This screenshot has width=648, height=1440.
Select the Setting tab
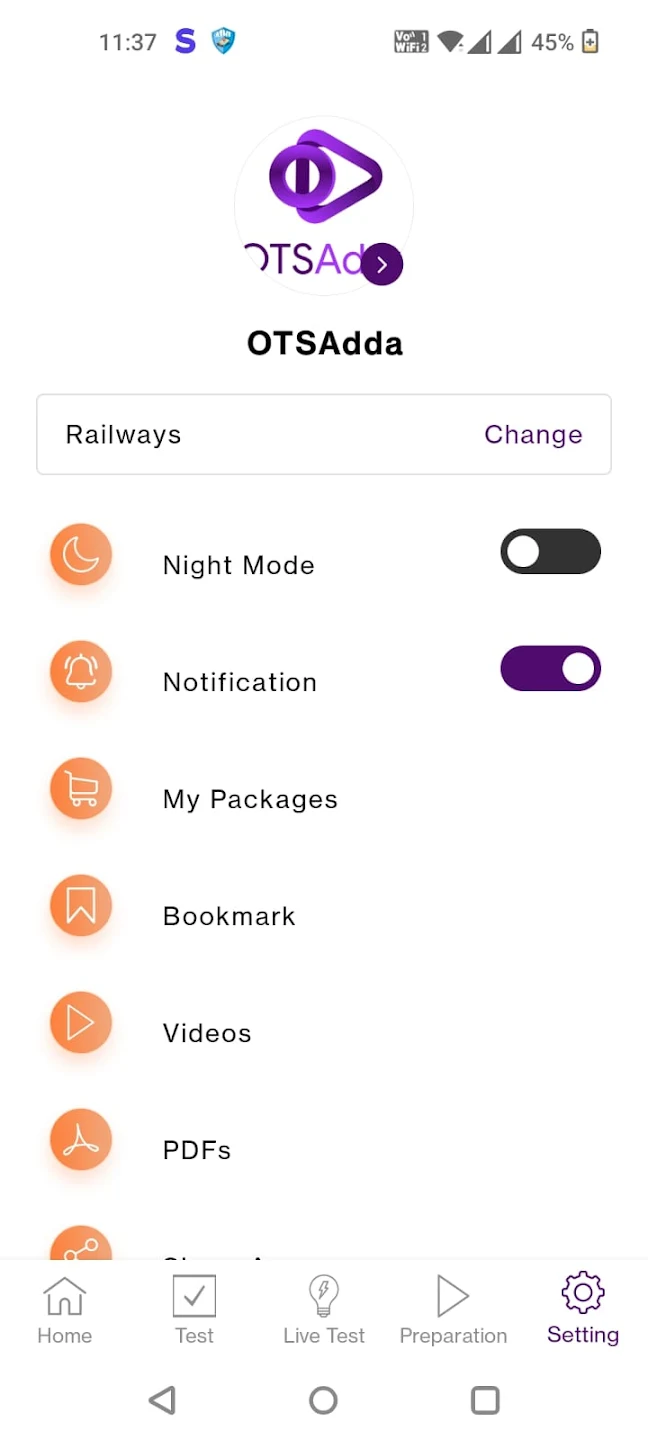(583, 1310)
